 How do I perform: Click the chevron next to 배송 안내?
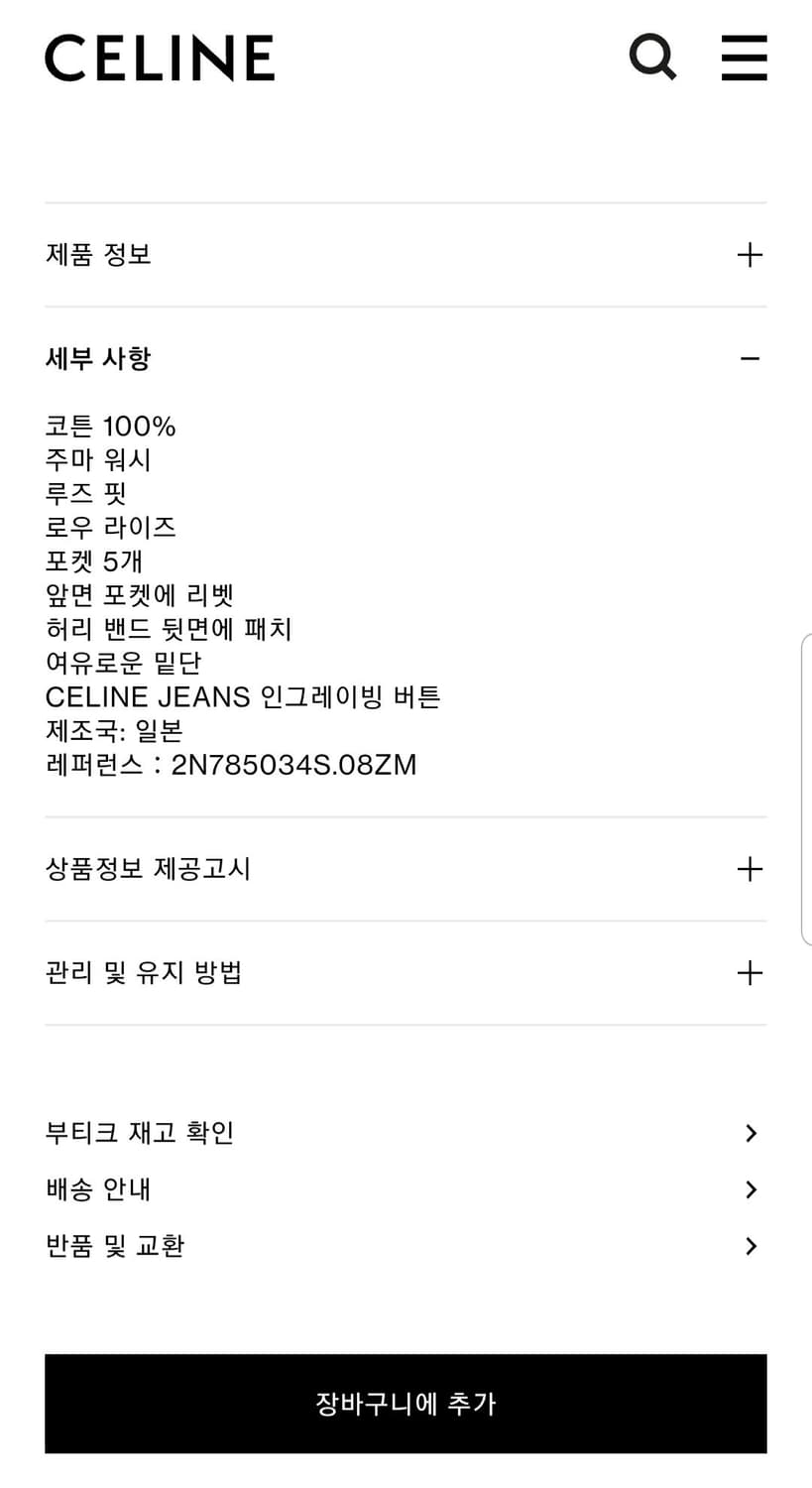752,1188
